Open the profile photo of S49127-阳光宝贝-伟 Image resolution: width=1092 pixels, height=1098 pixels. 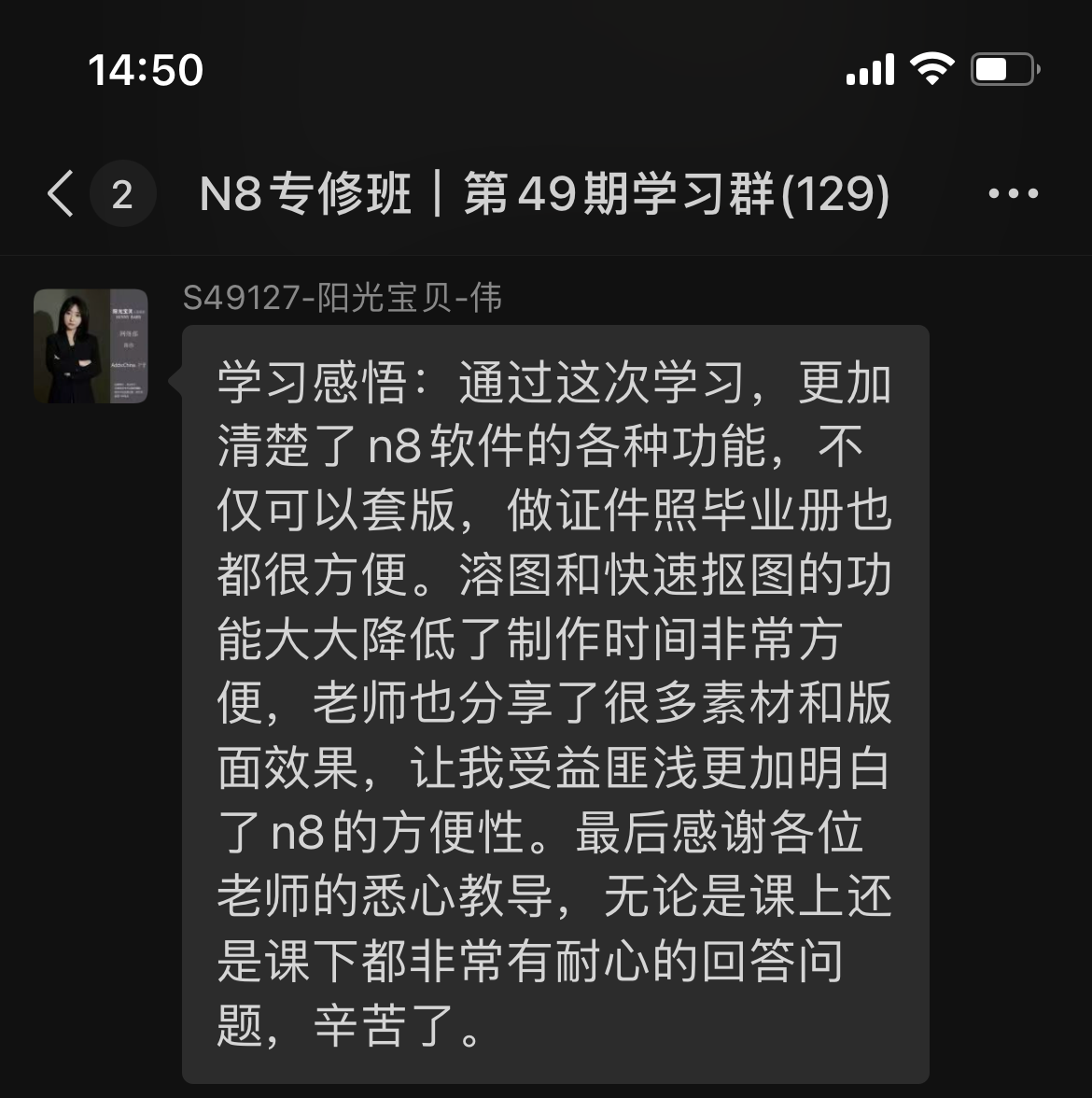91,346
